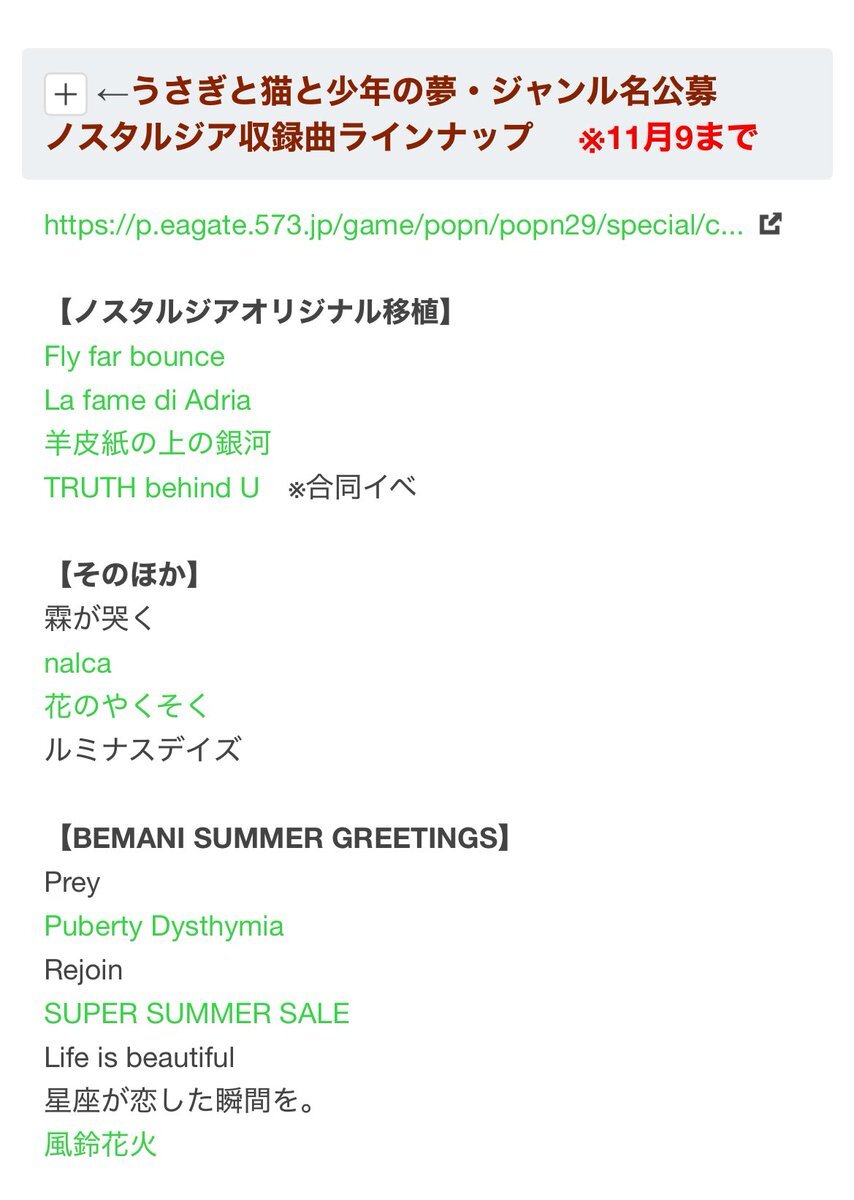
Task: Open the Puberty Dysthymia link
Action: point(164,927)
